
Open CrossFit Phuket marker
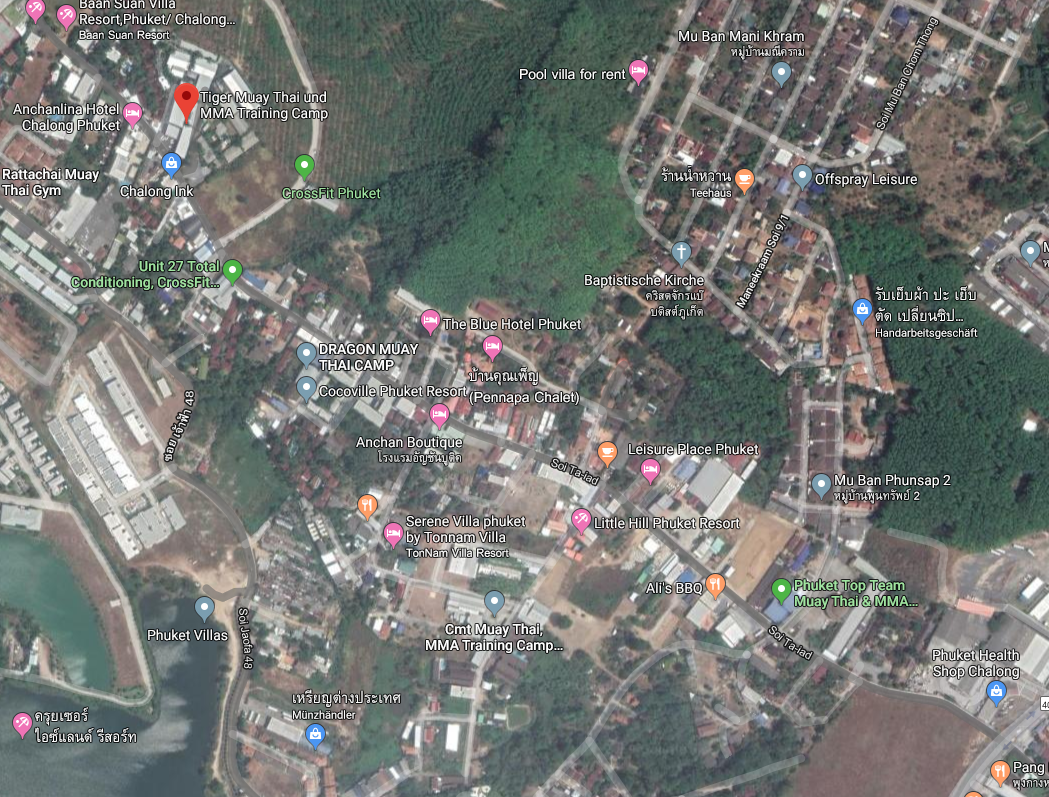[305, 166]
